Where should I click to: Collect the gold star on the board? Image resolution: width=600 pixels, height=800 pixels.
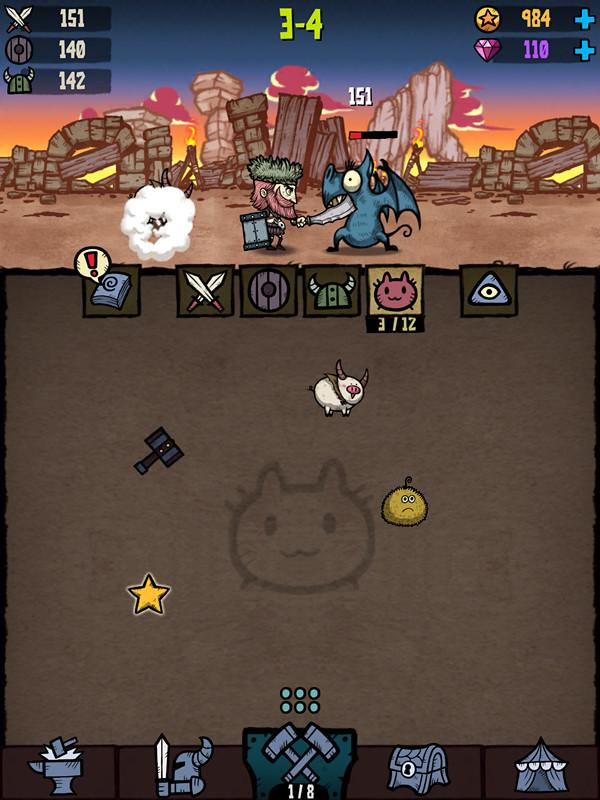149,595
